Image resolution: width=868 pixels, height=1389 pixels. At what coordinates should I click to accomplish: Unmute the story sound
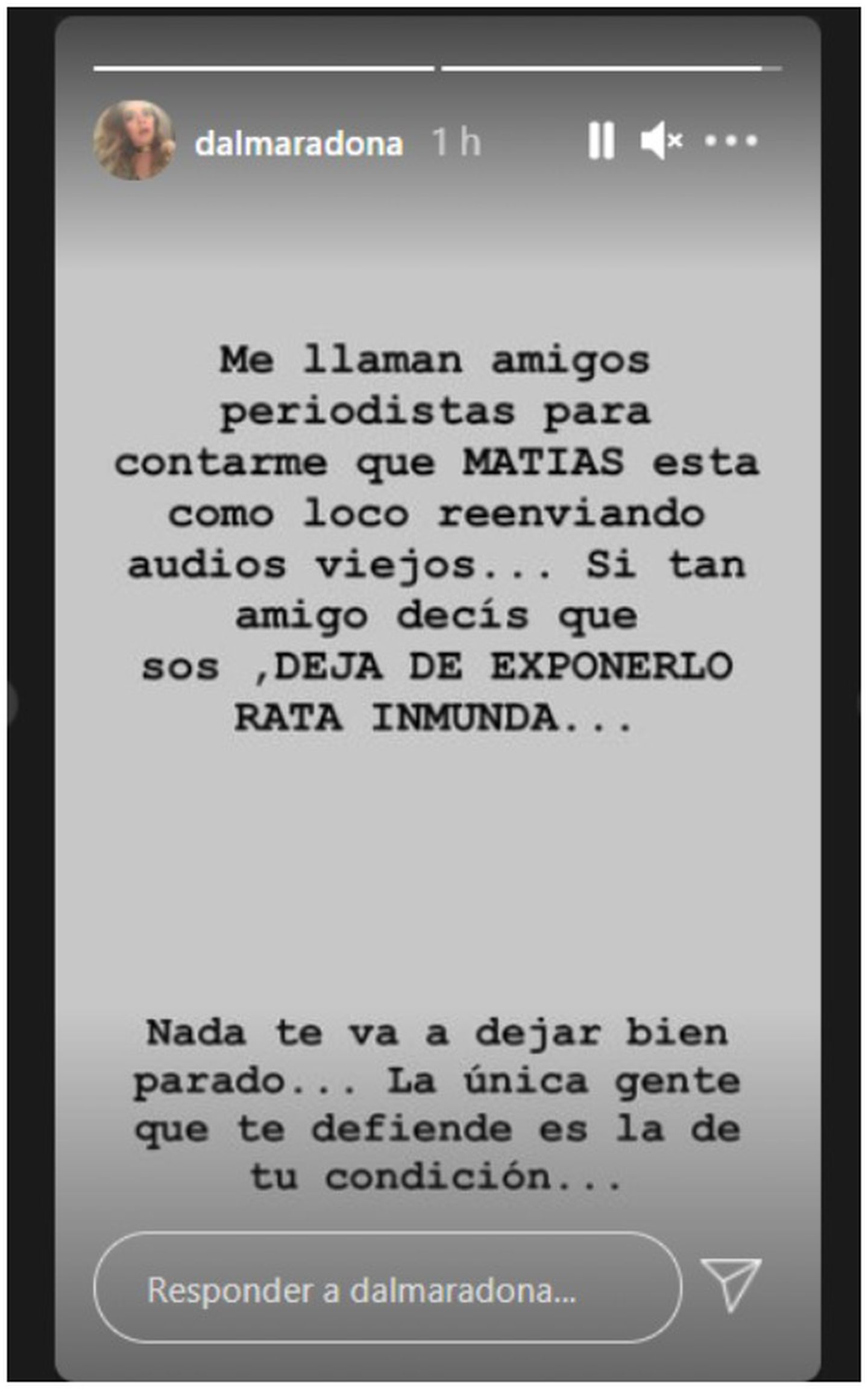tap(660, 141)
